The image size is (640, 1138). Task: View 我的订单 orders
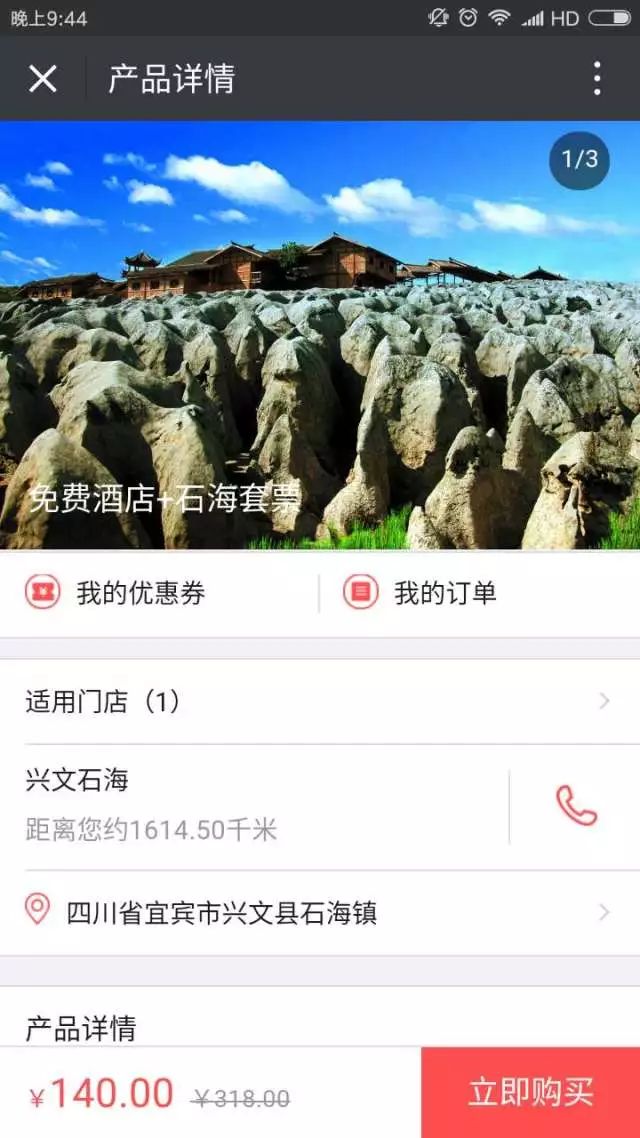444,593
